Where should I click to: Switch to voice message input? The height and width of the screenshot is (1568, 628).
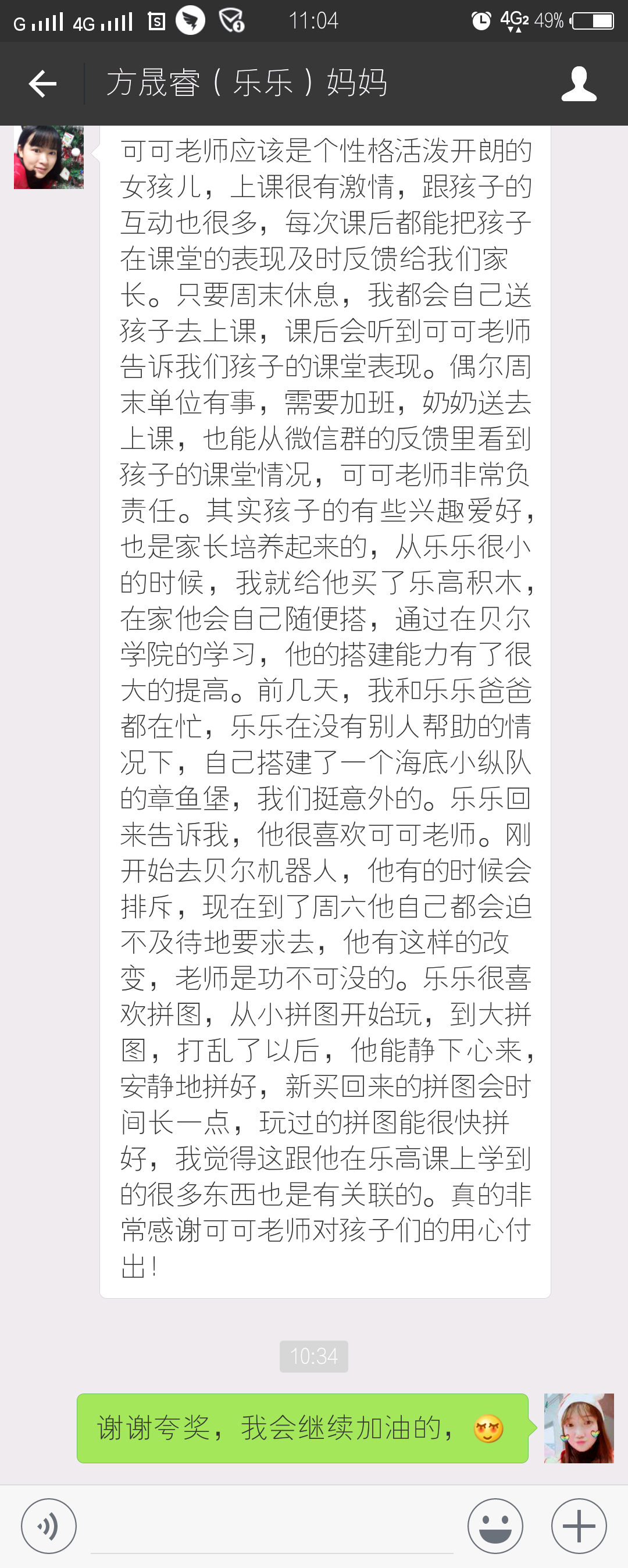[49, 1526]
